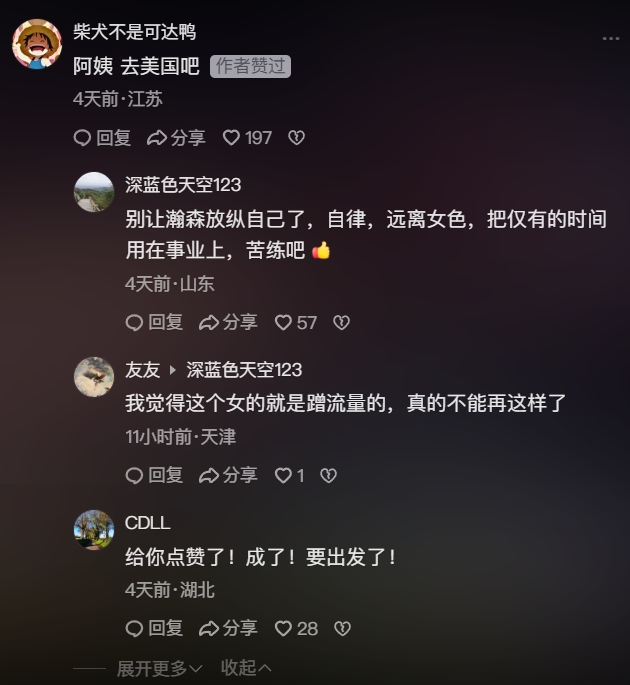Open 友友's profile avatar

[94, 377]
